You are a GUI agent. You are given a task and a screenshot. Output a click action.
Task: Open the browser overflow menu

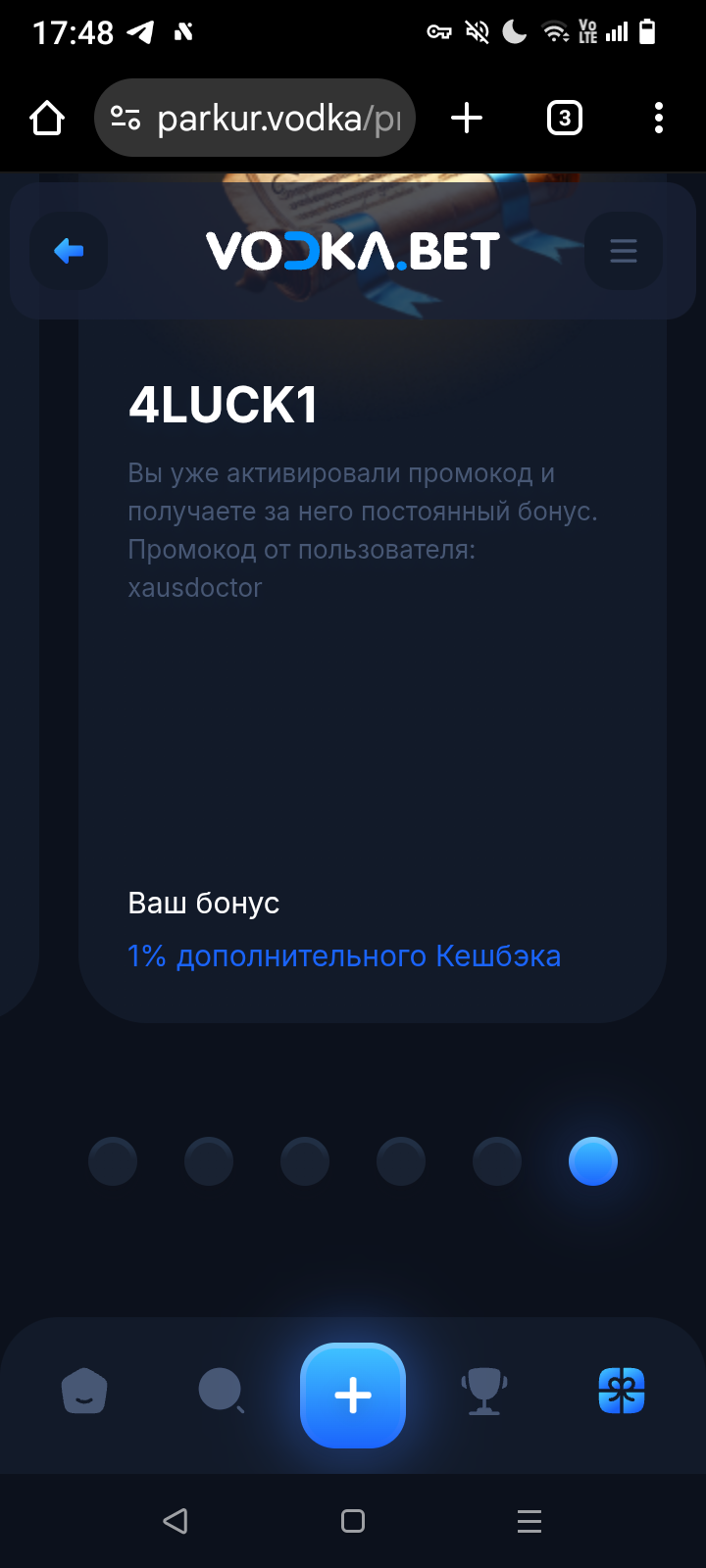(x=658, y=119)
